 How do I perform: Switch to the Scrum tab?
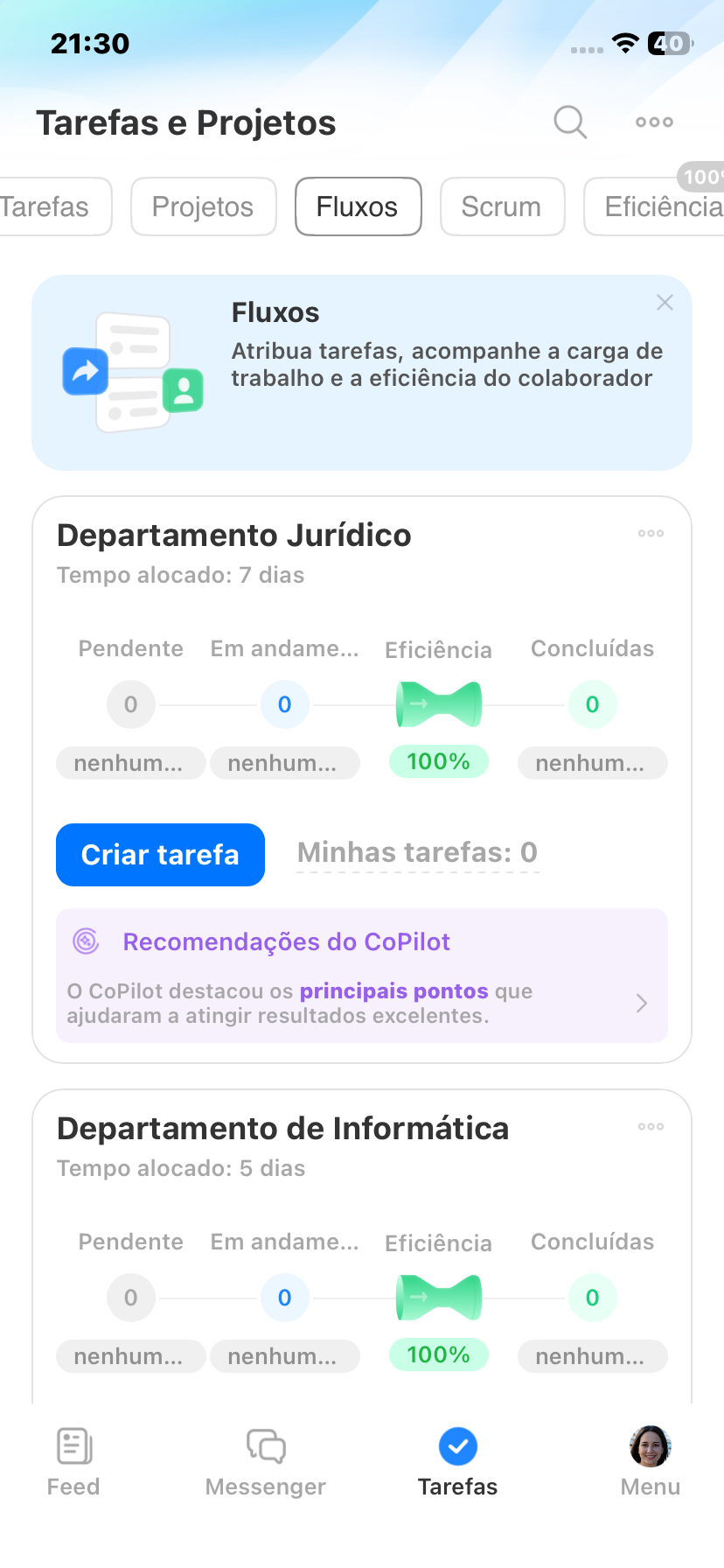coord(502,207)
